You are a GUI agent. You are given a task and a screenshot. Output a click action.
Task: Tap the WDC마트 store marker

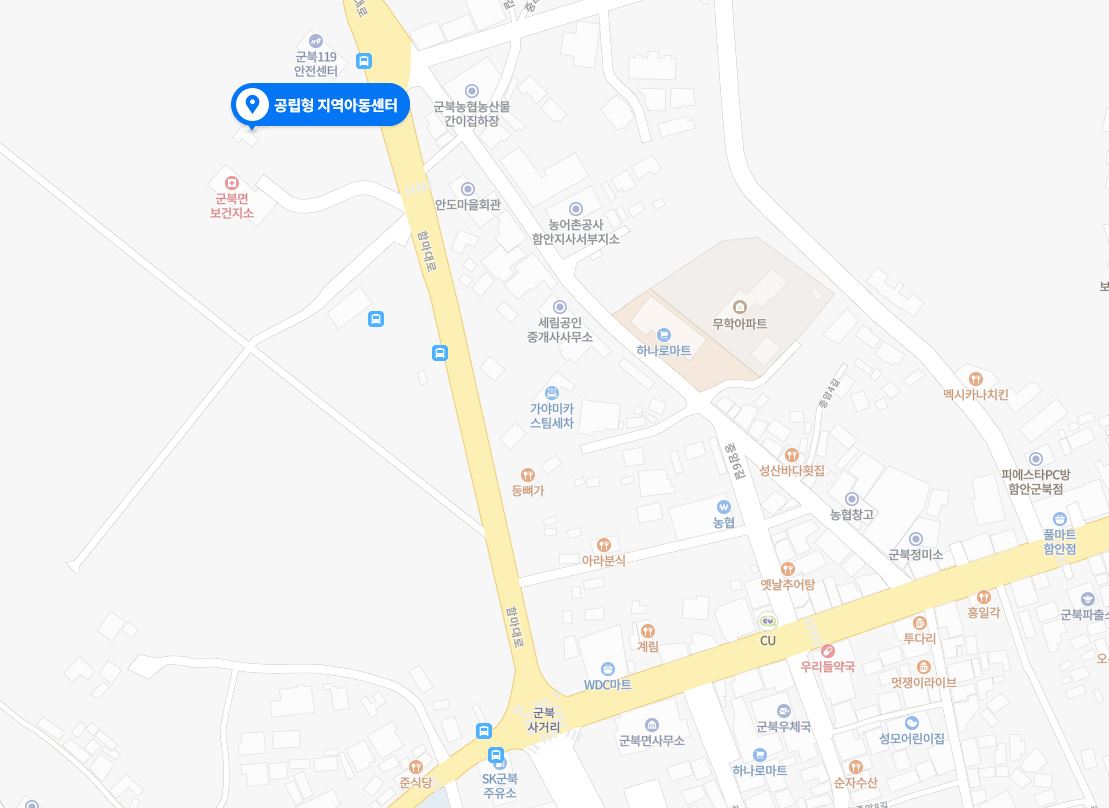click(x=607, y=669)
